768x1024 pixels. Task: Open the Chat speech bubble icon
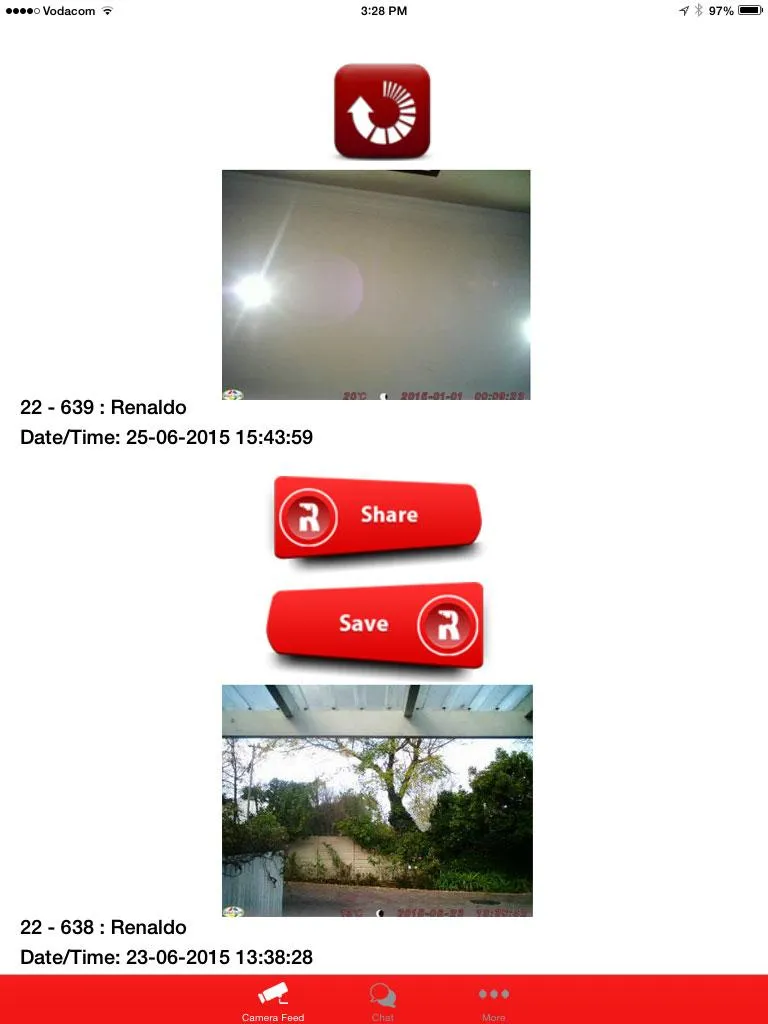(383, 993)
